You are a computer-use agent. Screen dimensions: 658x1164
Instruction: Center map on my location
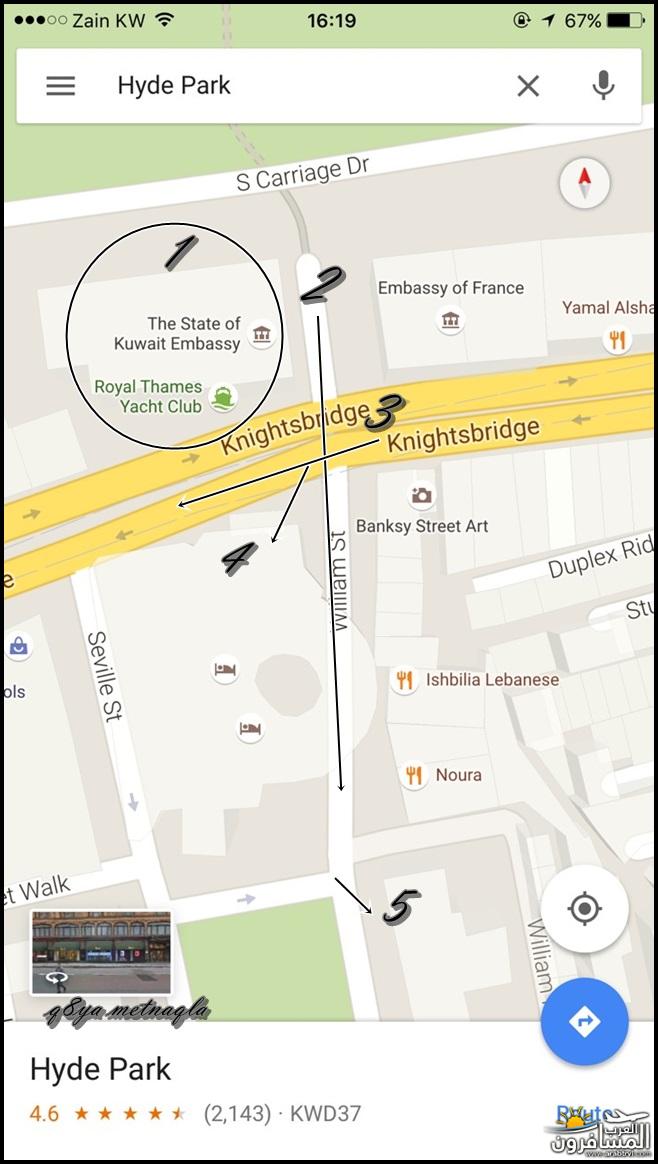(x=584, y=909)
